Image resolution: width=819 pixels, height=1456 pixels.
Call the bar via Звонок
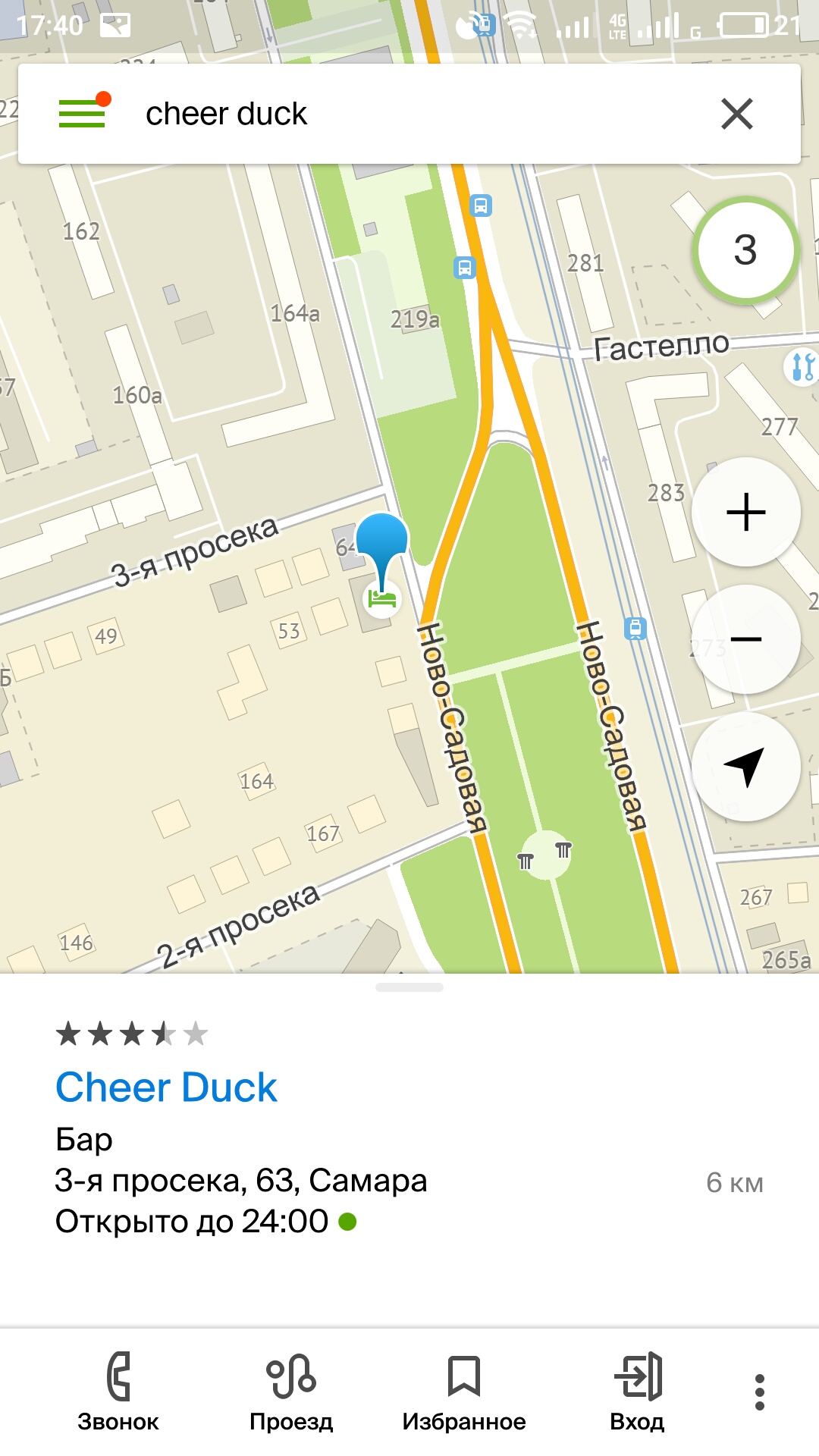tap(118, 1392)
